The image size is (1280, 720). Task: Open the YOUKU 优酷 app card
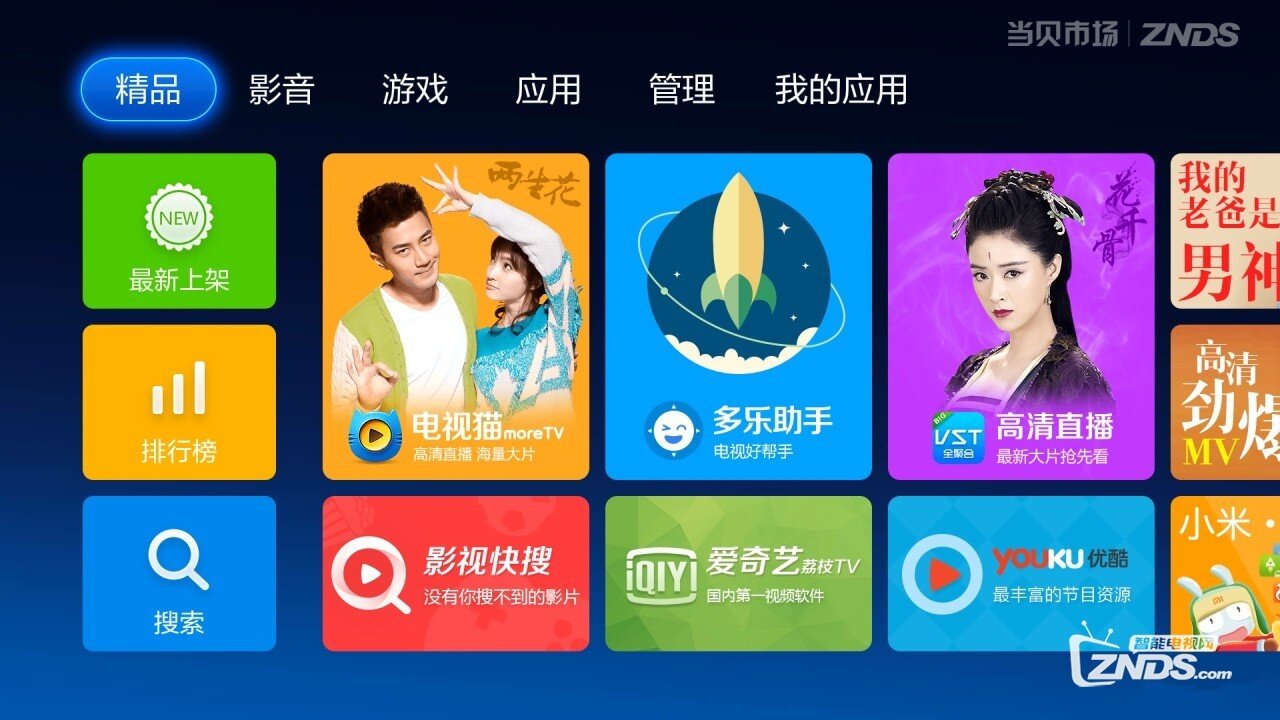pos(1021,573)
